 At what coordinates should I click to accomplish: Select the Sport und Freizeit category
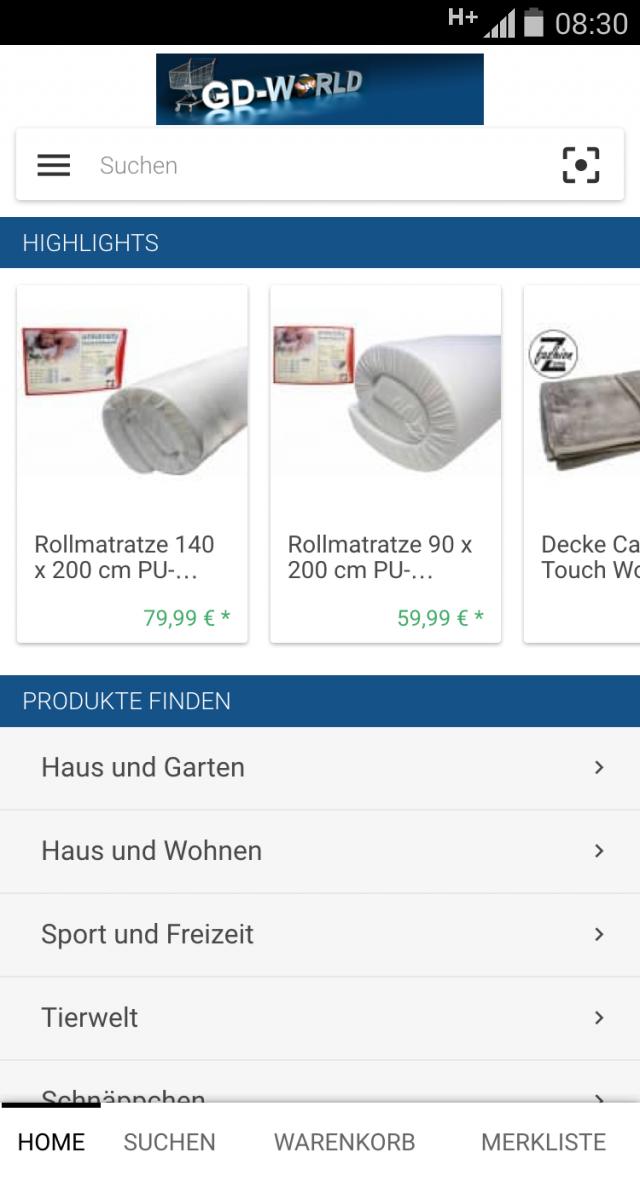(x=320, y=934)
